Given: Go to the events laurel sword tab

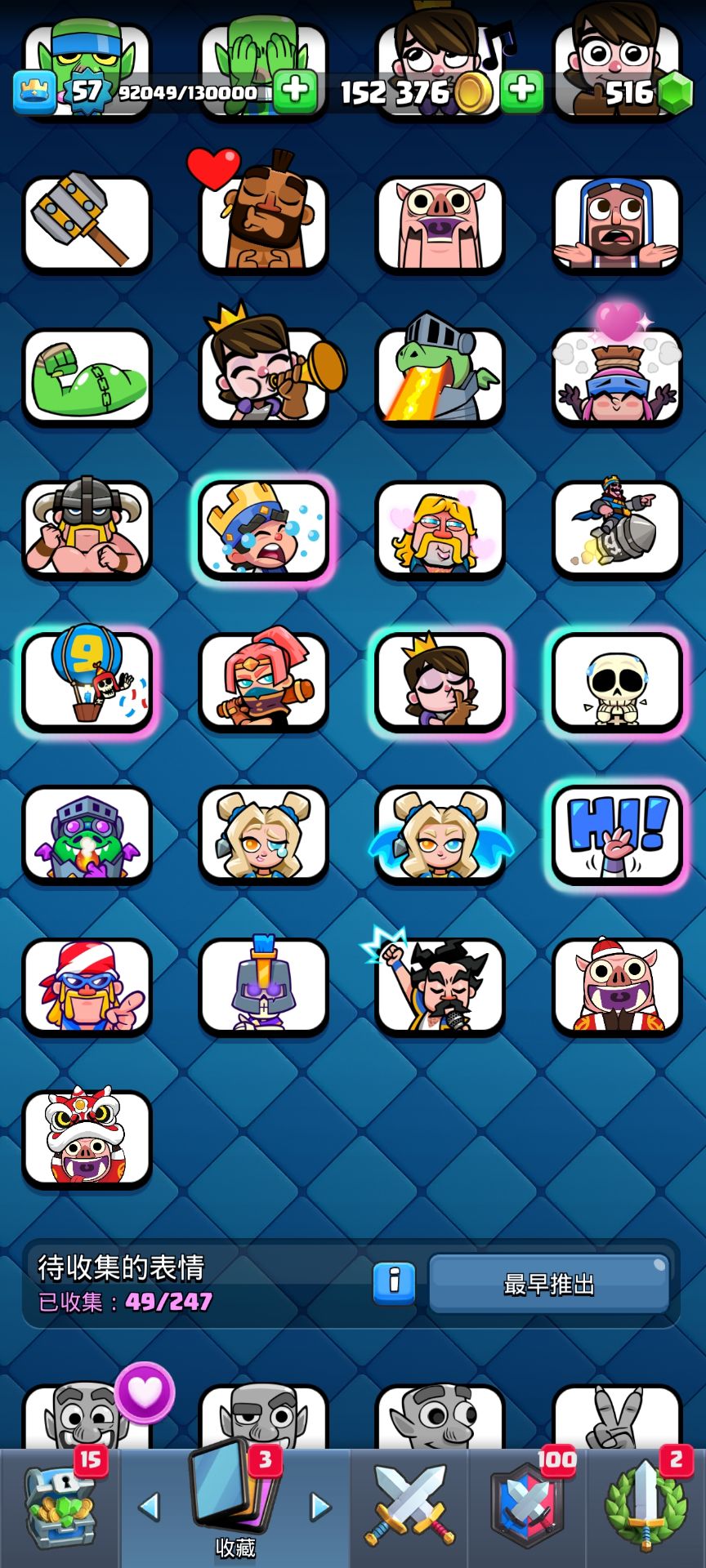Looking at the screenshot, I should pyautogui.click(x=646, y=1508).
